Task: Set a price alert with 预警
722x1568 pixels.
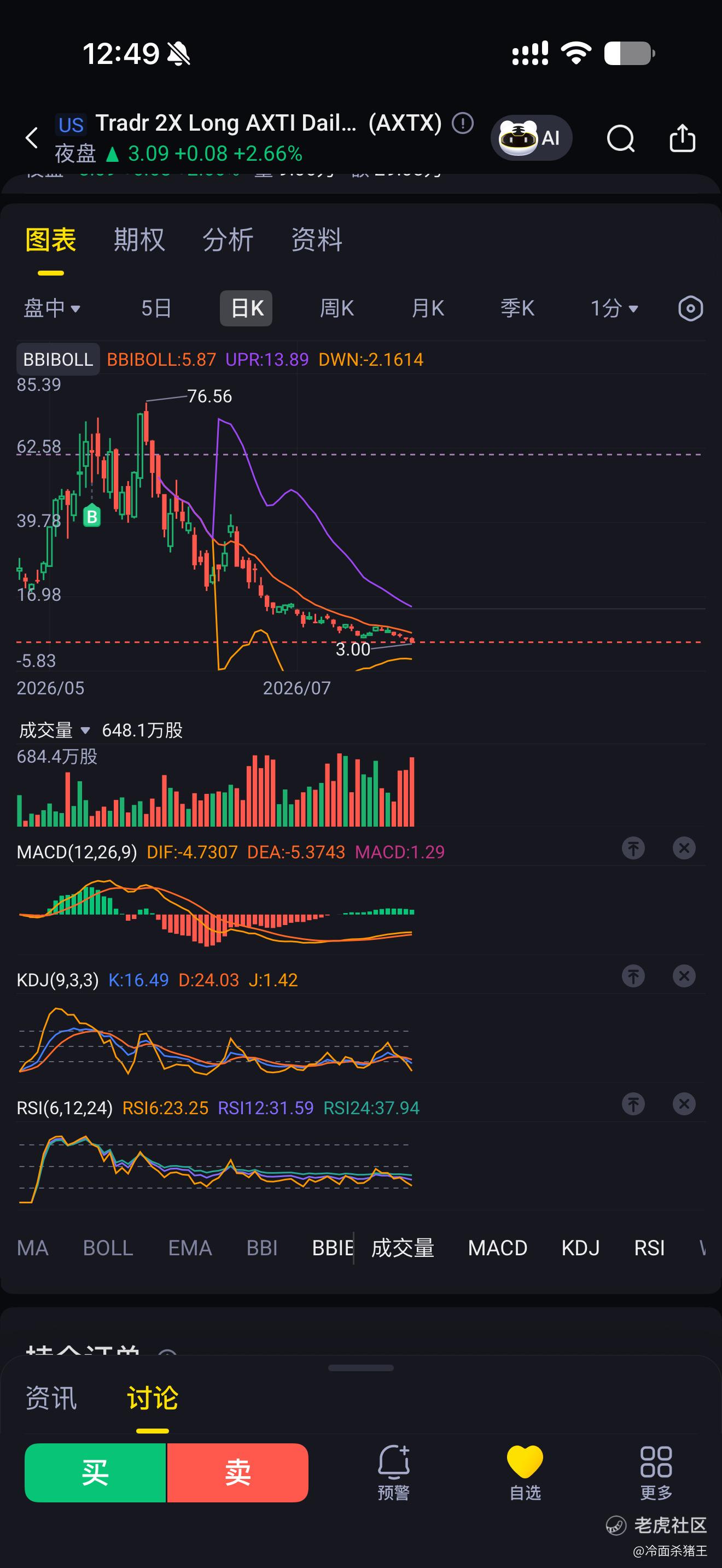Action: [x=393, y=1473]
